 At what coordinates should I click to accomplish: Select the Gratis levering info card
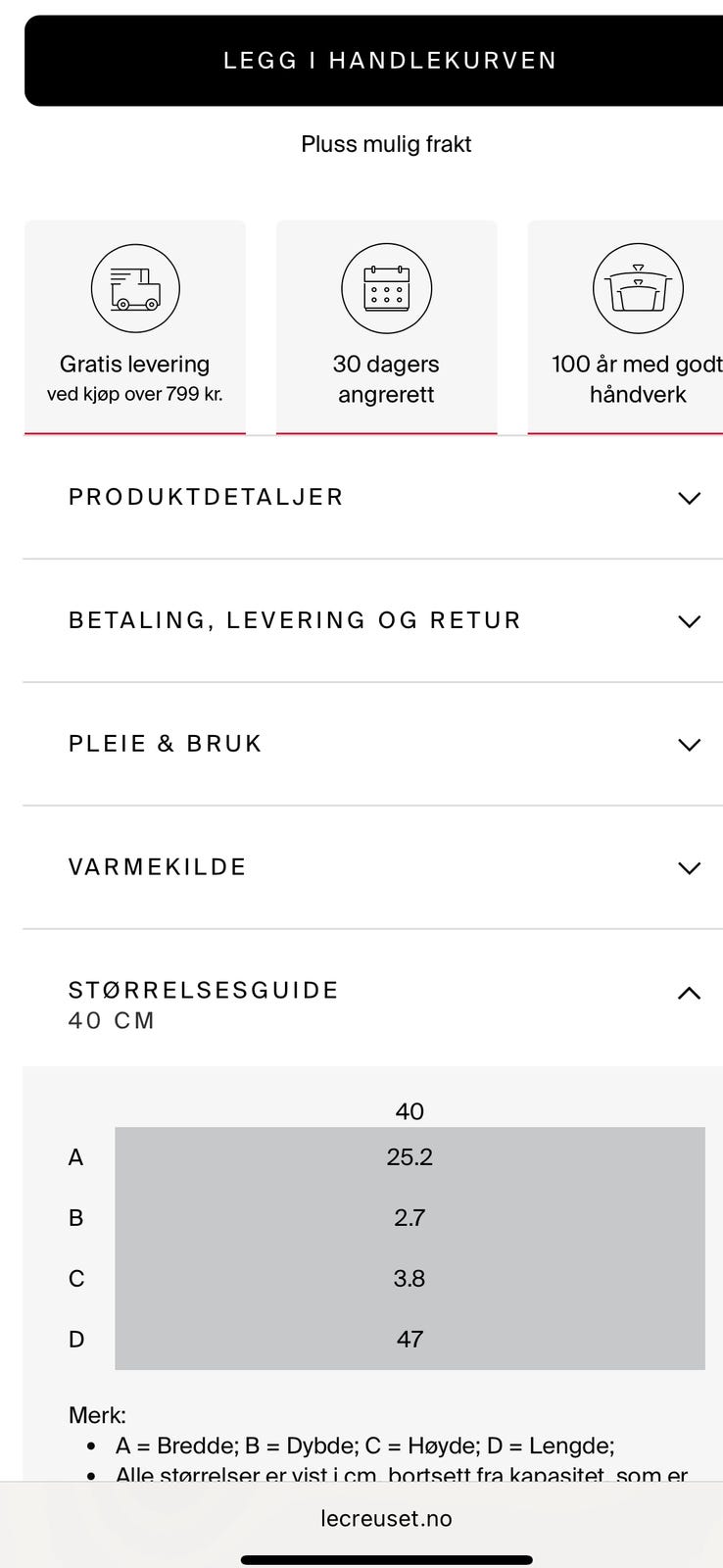(x=135, y=327)
